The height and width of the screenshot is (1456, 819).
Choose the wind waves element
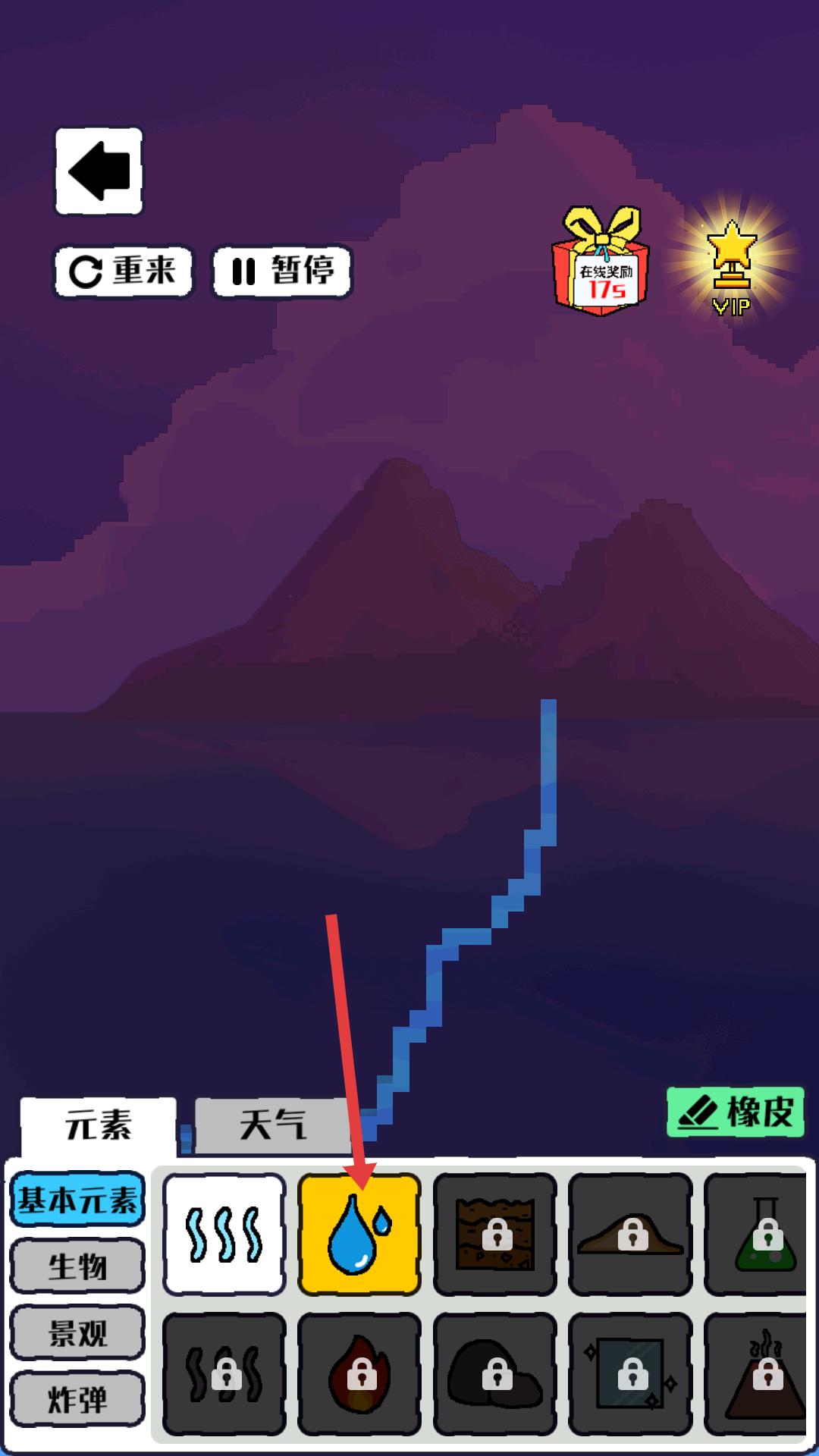(224, 1235)
